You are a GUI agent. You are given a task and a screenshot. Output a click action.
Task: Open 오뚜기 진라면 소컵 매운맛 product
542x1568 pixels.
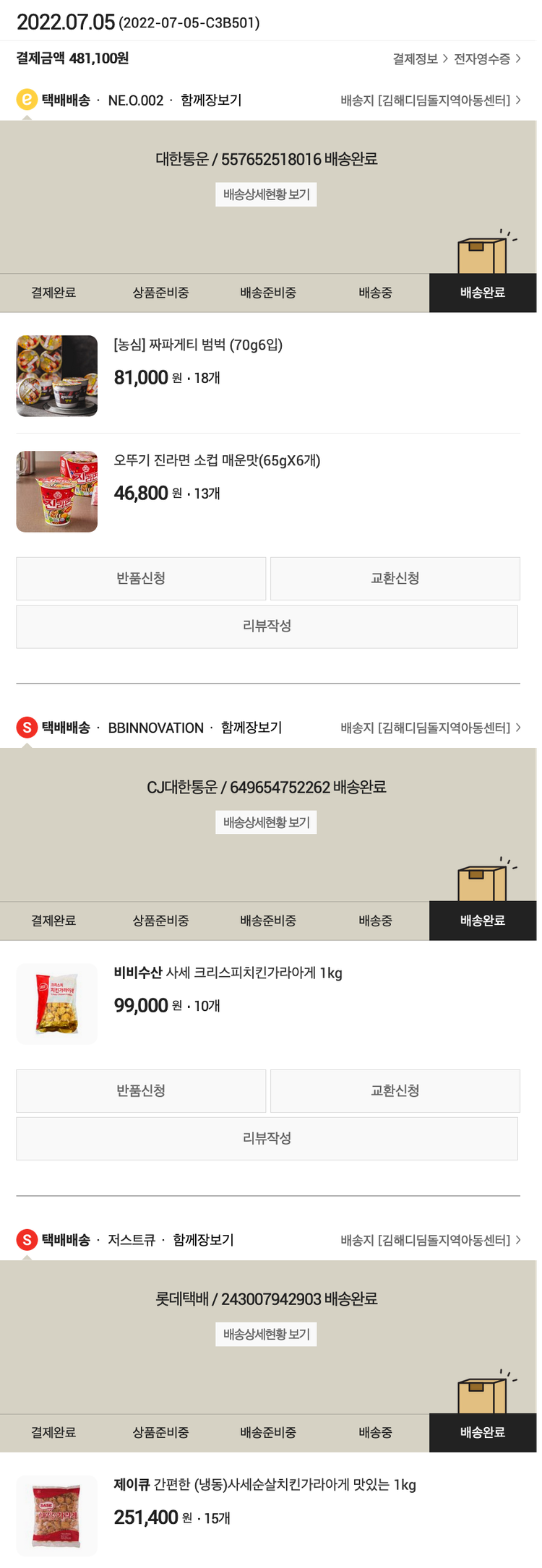[217, 461]
